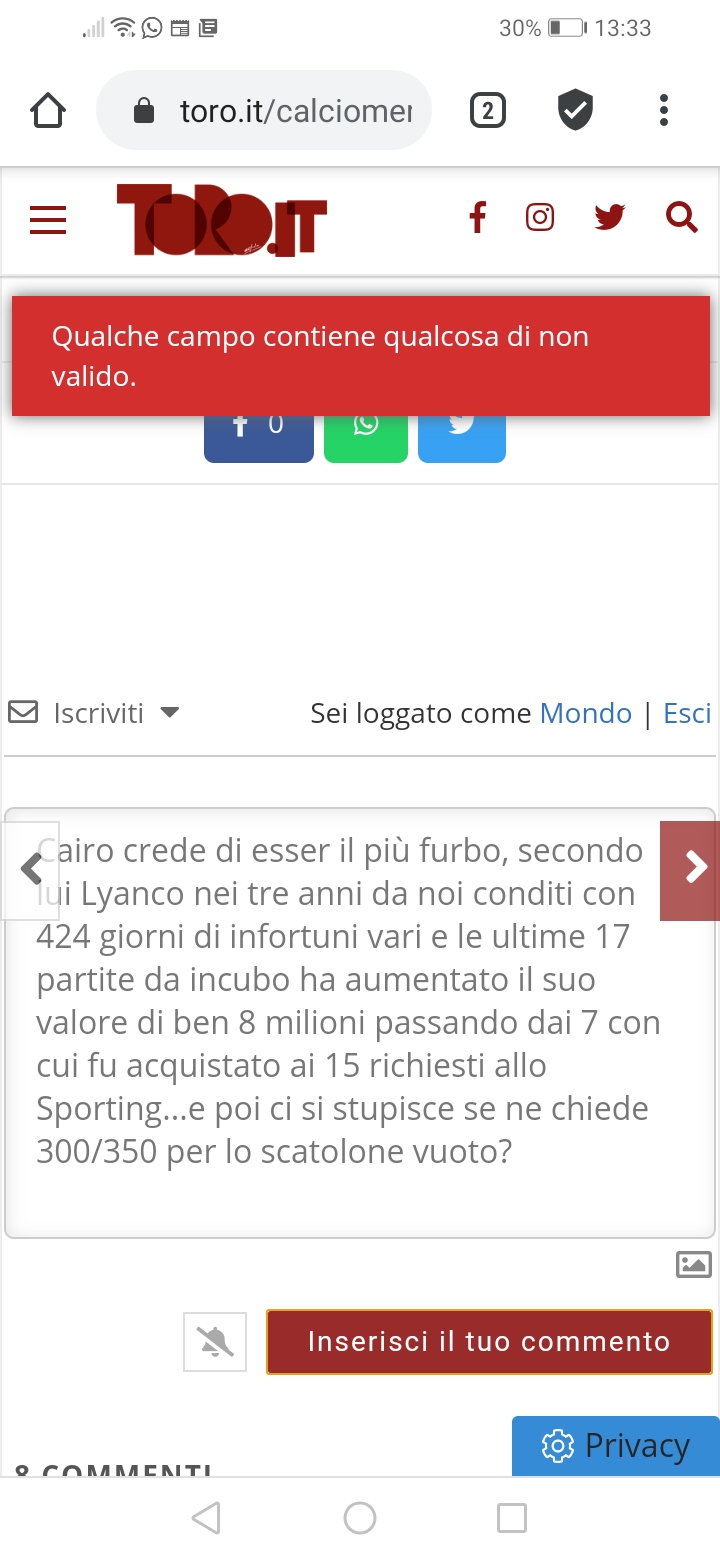Go to browser home page
Image resolution: width=720 pixels, height=1560 pixels.
click(48, 111)
